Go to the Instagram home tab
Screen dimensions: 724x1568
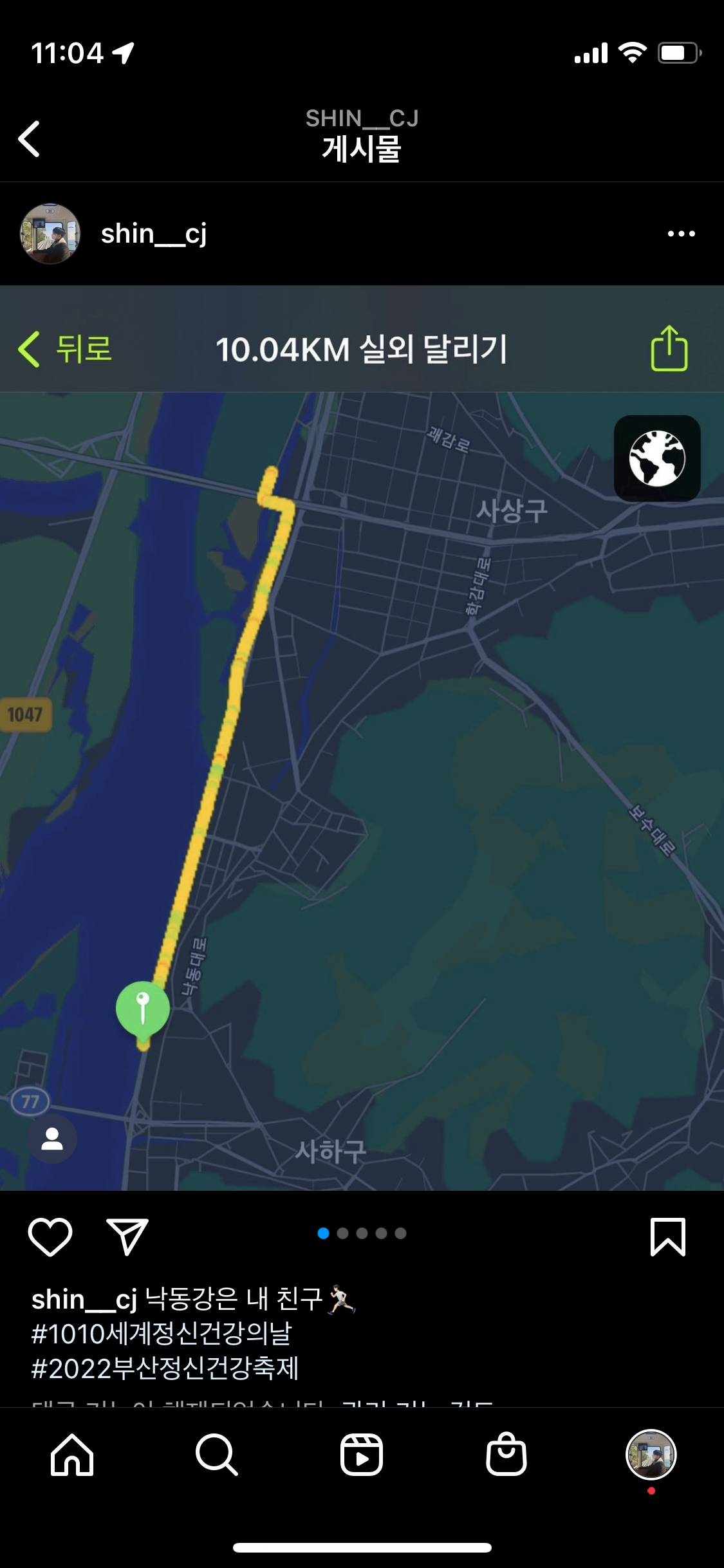(x=72, y=1454)
